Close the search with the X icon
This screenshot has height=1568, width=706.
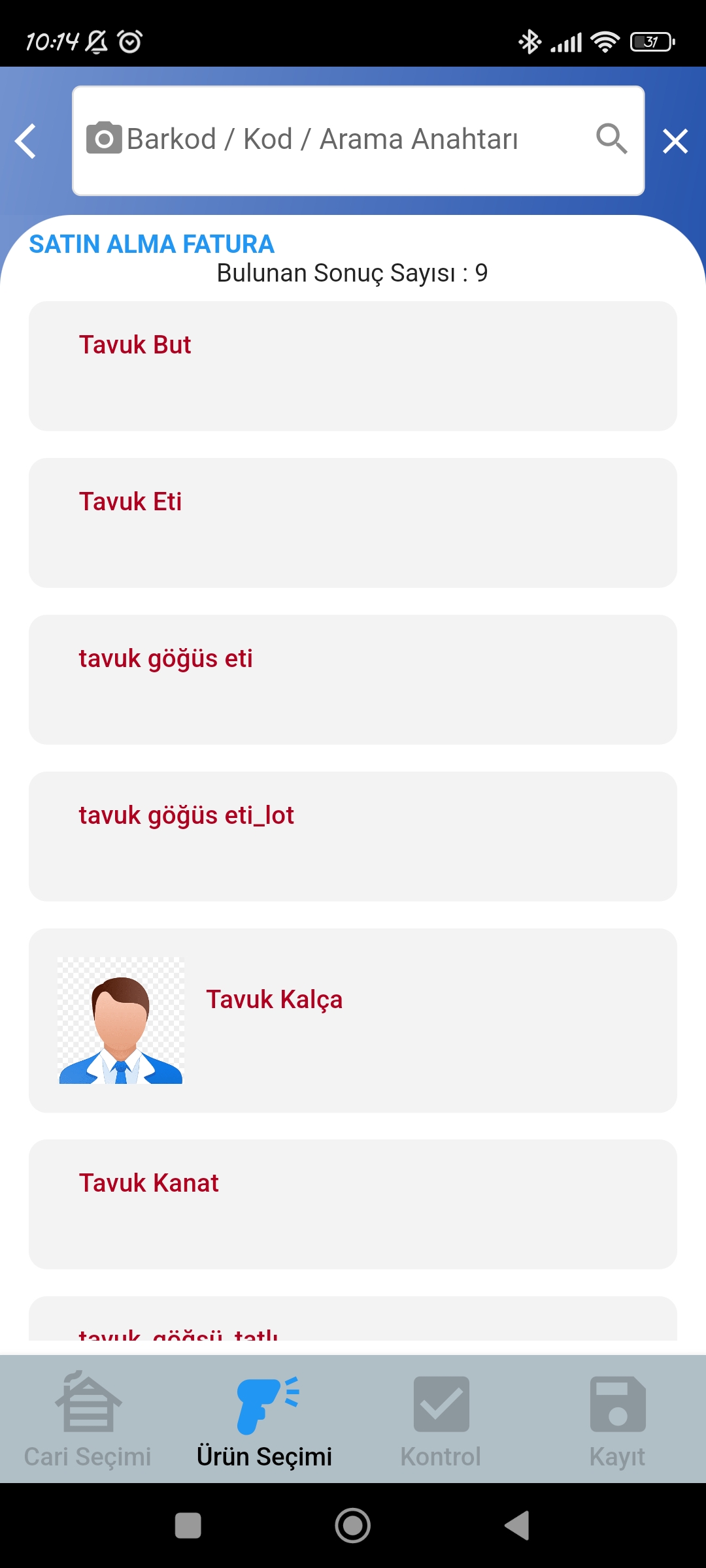point(675,141)
